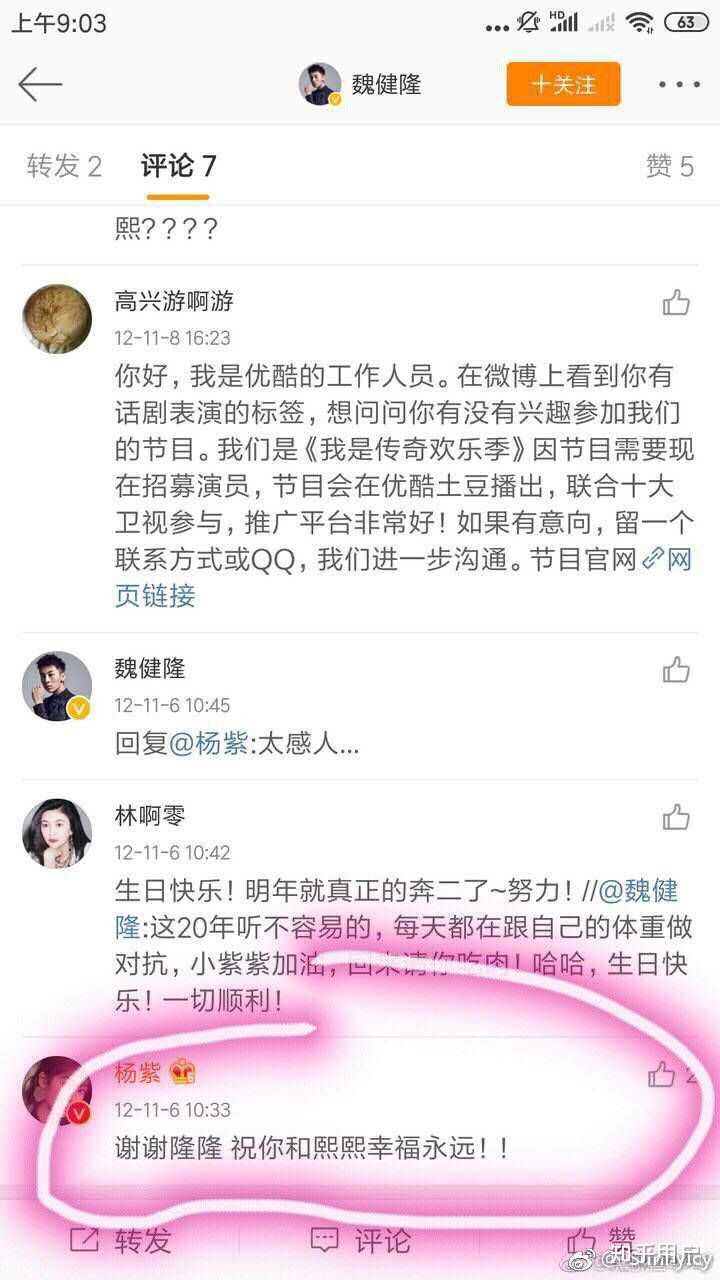This screenshot has width=720, height=1280.
Task: Like the comment by 高兴游啊游
Action: (x=676, y=303)
